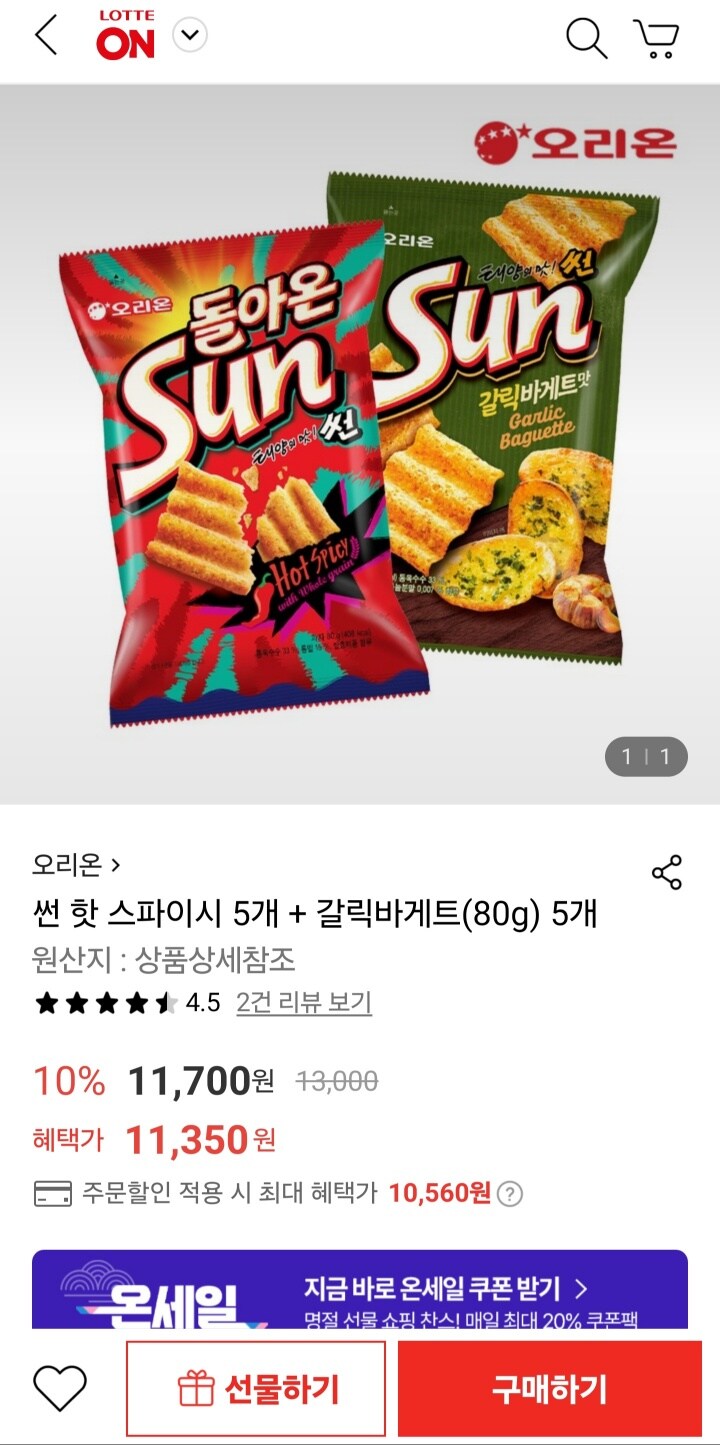Open the search
This screenshot has width=720, height=1445.
[x=588, y=36]
